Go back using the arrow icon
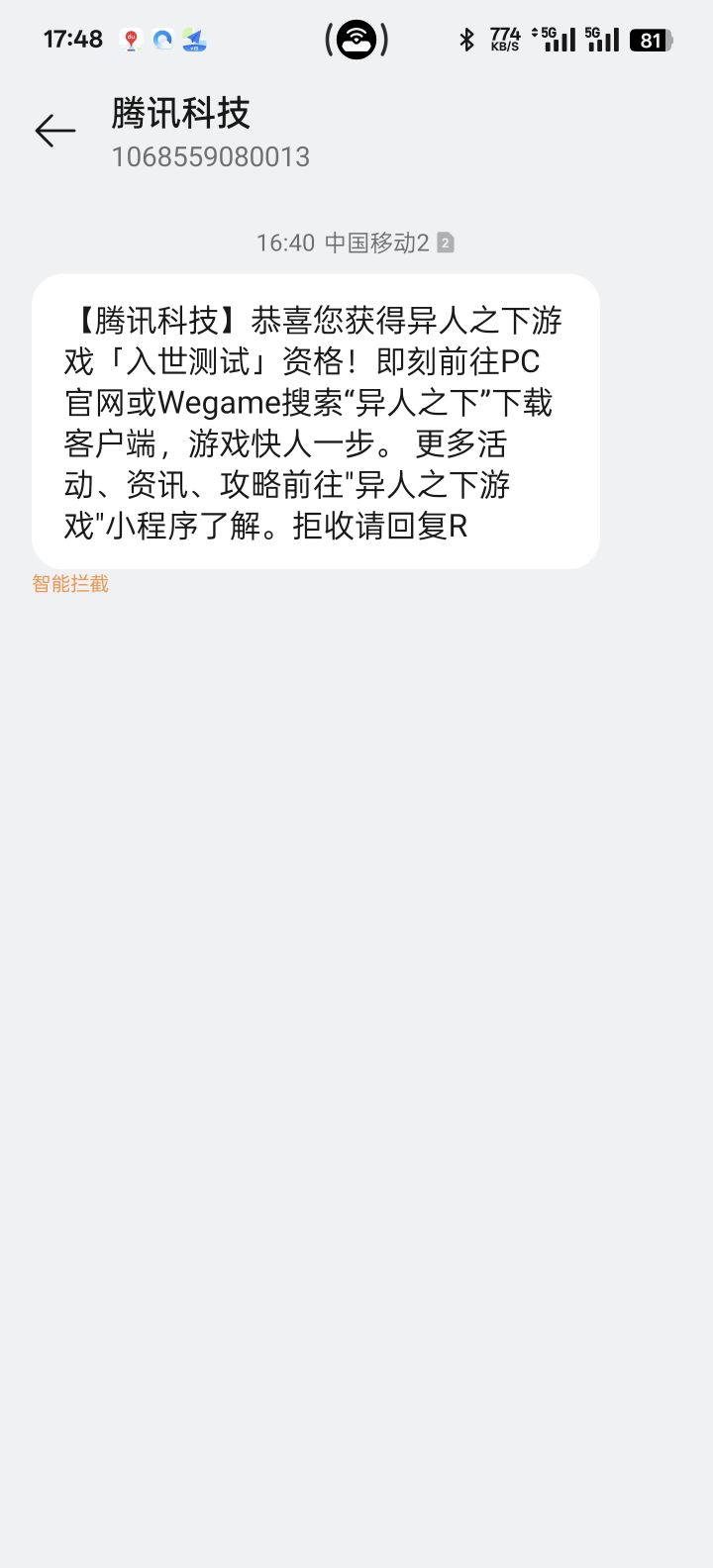The image size is (713, 1568). [x=55, y=131]
